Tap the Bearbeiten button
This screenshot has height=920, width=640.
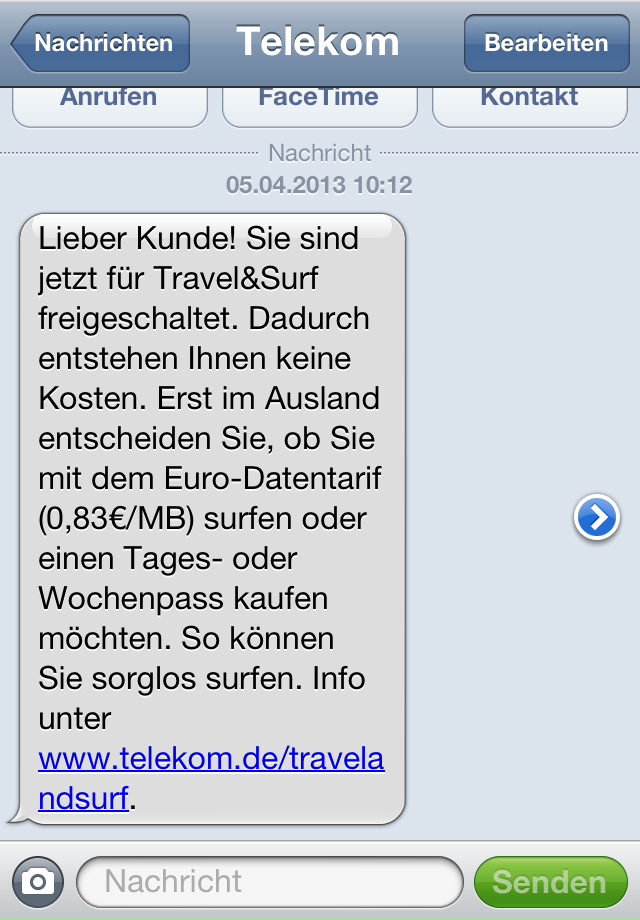[546, 44]
